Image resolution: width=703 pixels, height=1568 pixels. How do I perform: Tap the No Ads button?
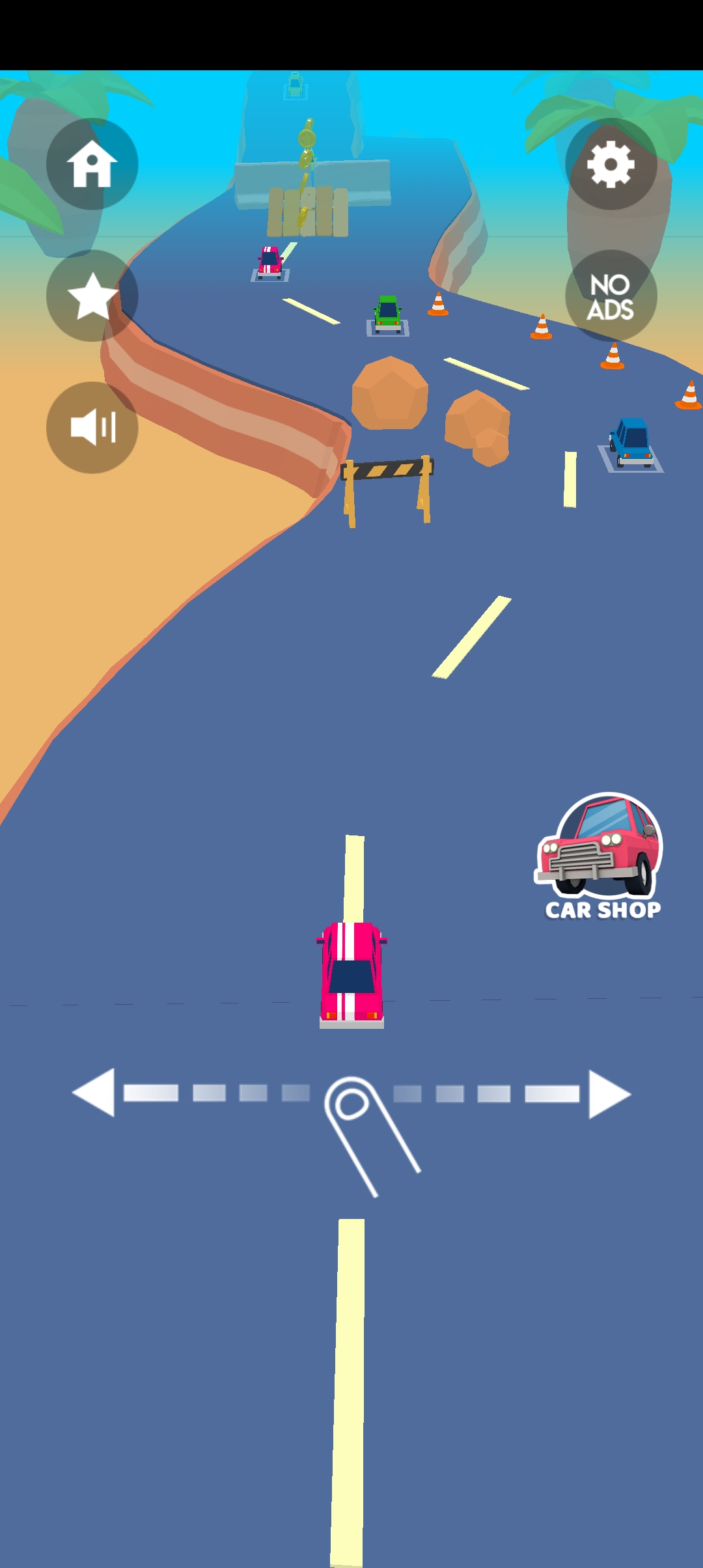click(x=611, y=296)
